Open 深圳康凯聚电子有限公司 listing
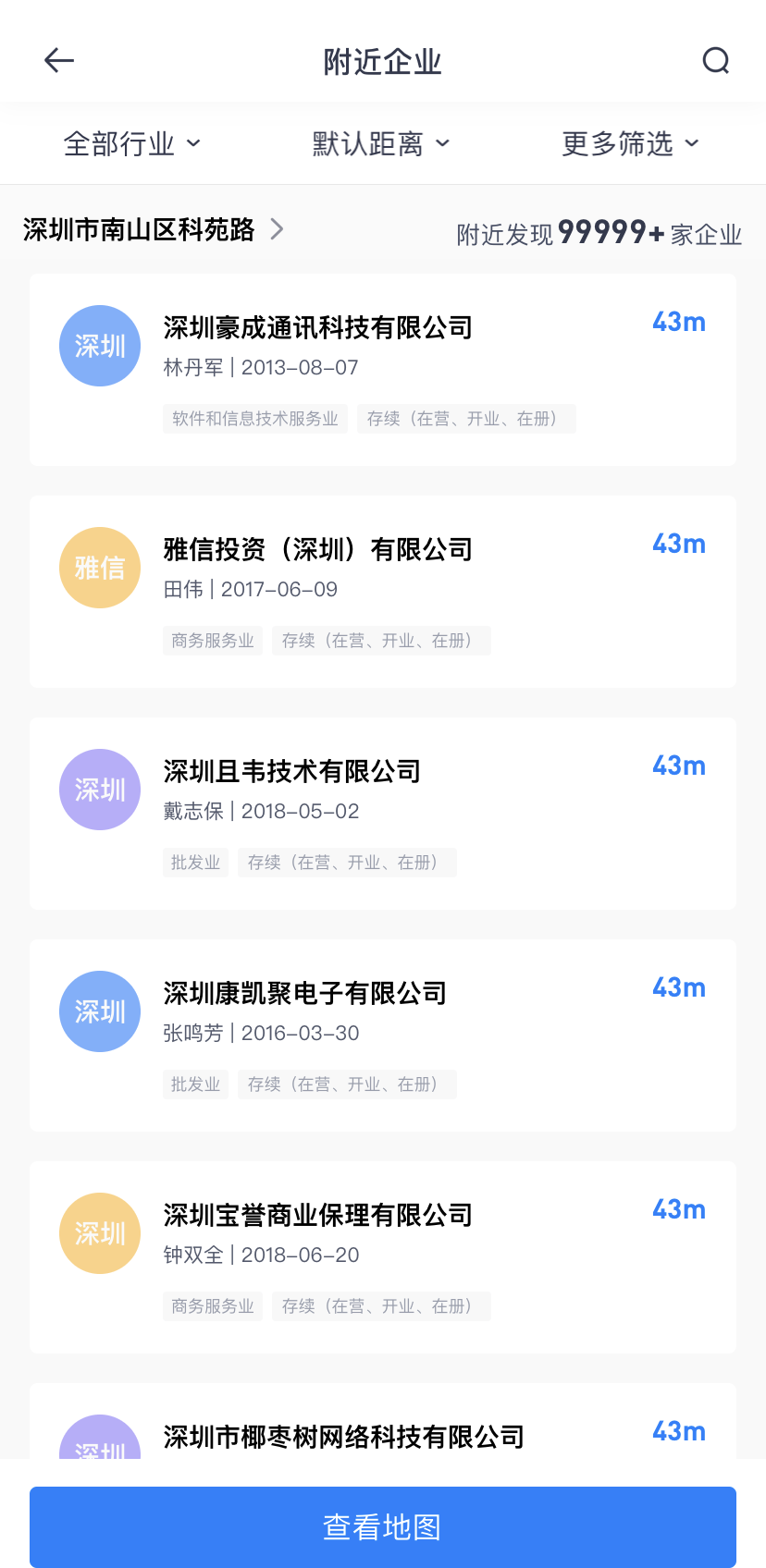This screenshot has width=766, height=1568. click(383, 1035)
